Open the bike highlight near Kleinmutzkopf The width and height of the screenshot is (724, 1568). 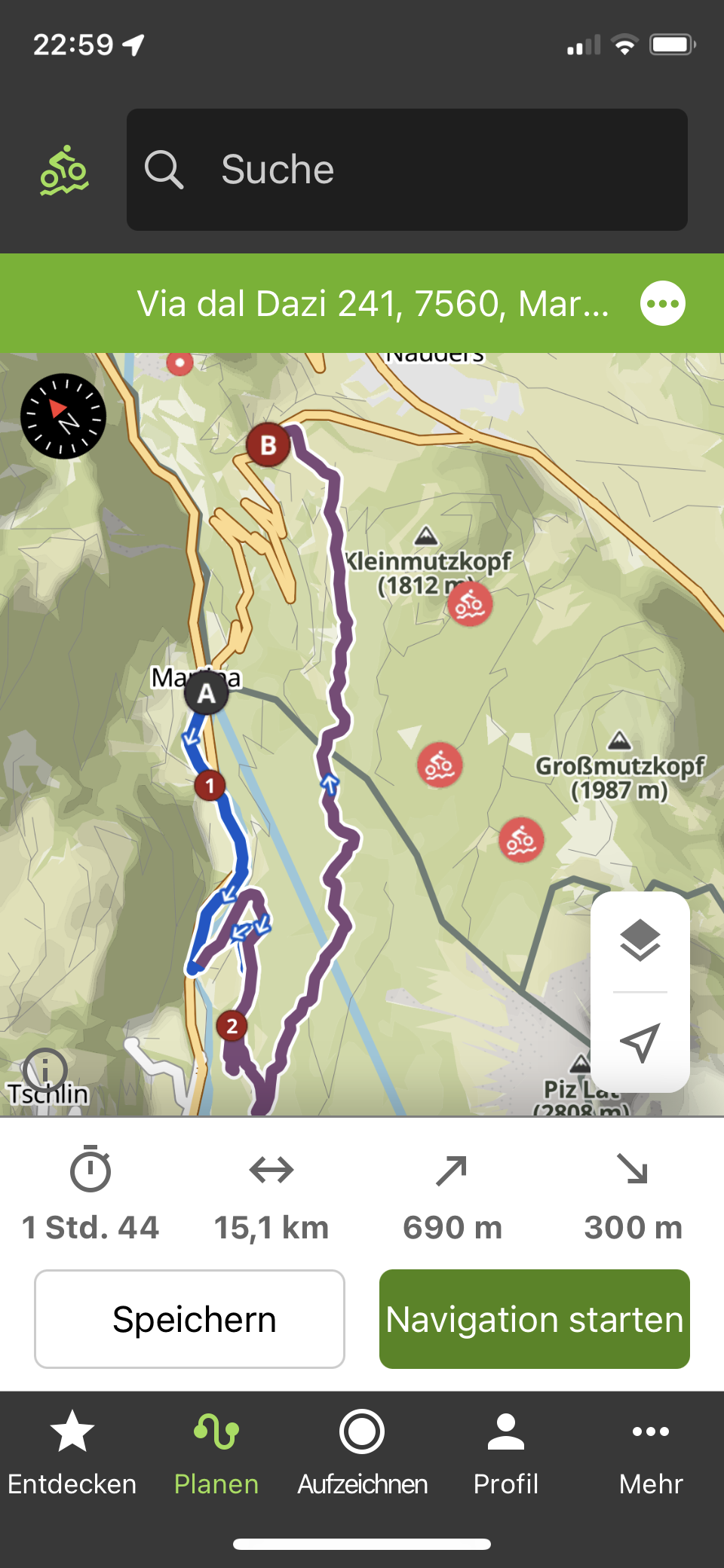pos(470,604)
